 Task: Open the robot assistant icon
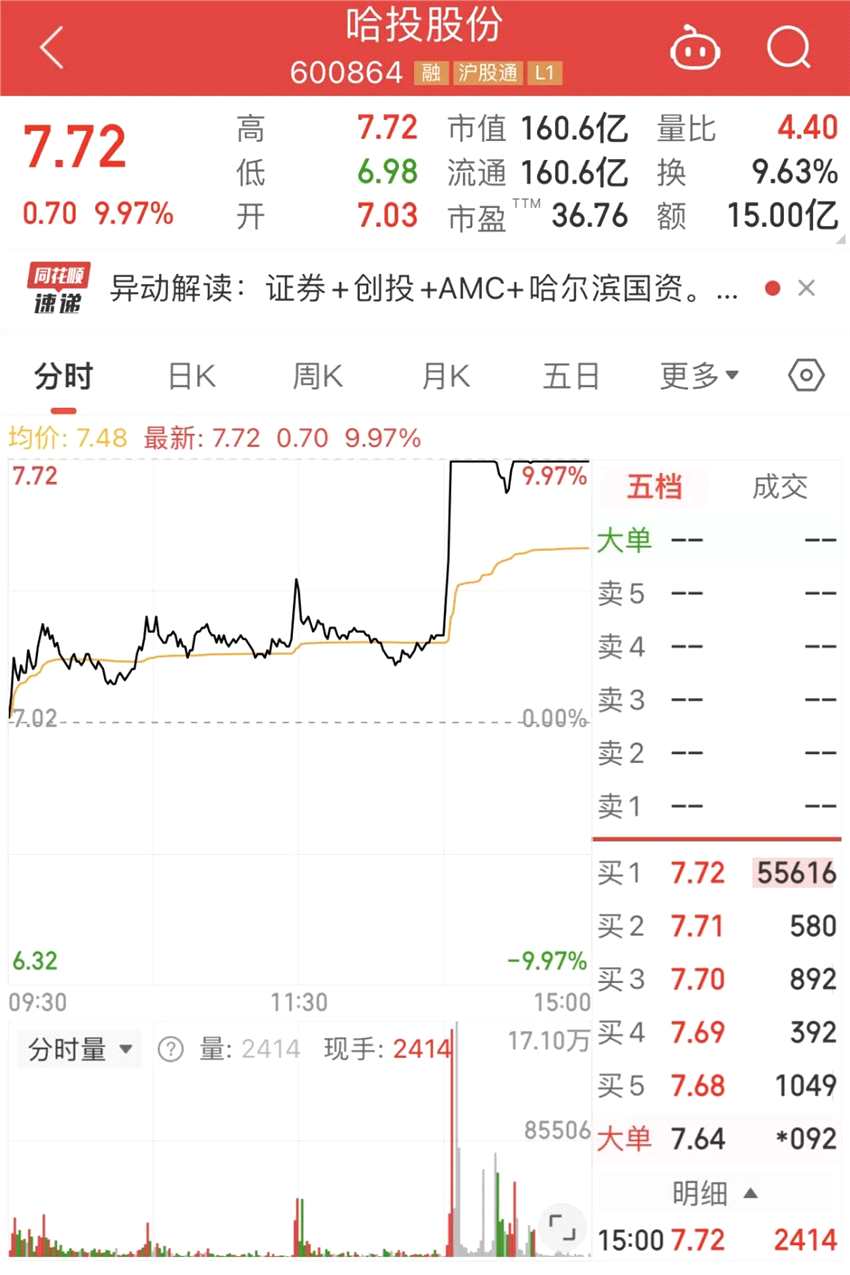click(x=696, y=48)
